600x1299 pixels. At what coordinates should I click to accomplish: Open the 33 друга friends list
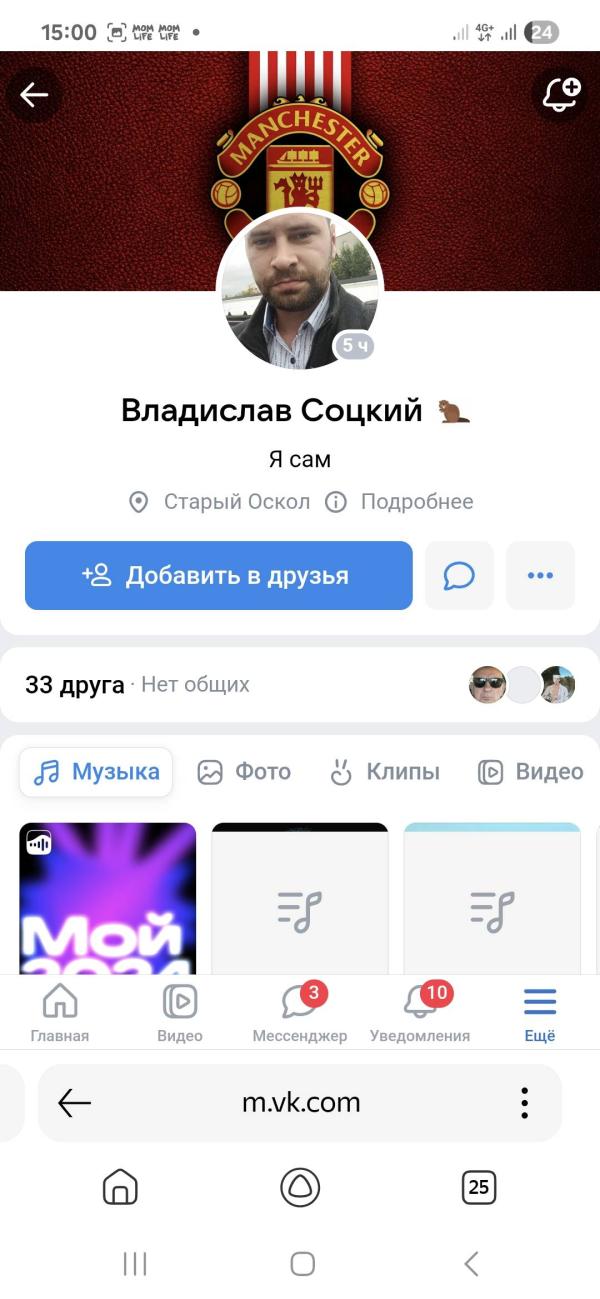(x=75, y=685)
